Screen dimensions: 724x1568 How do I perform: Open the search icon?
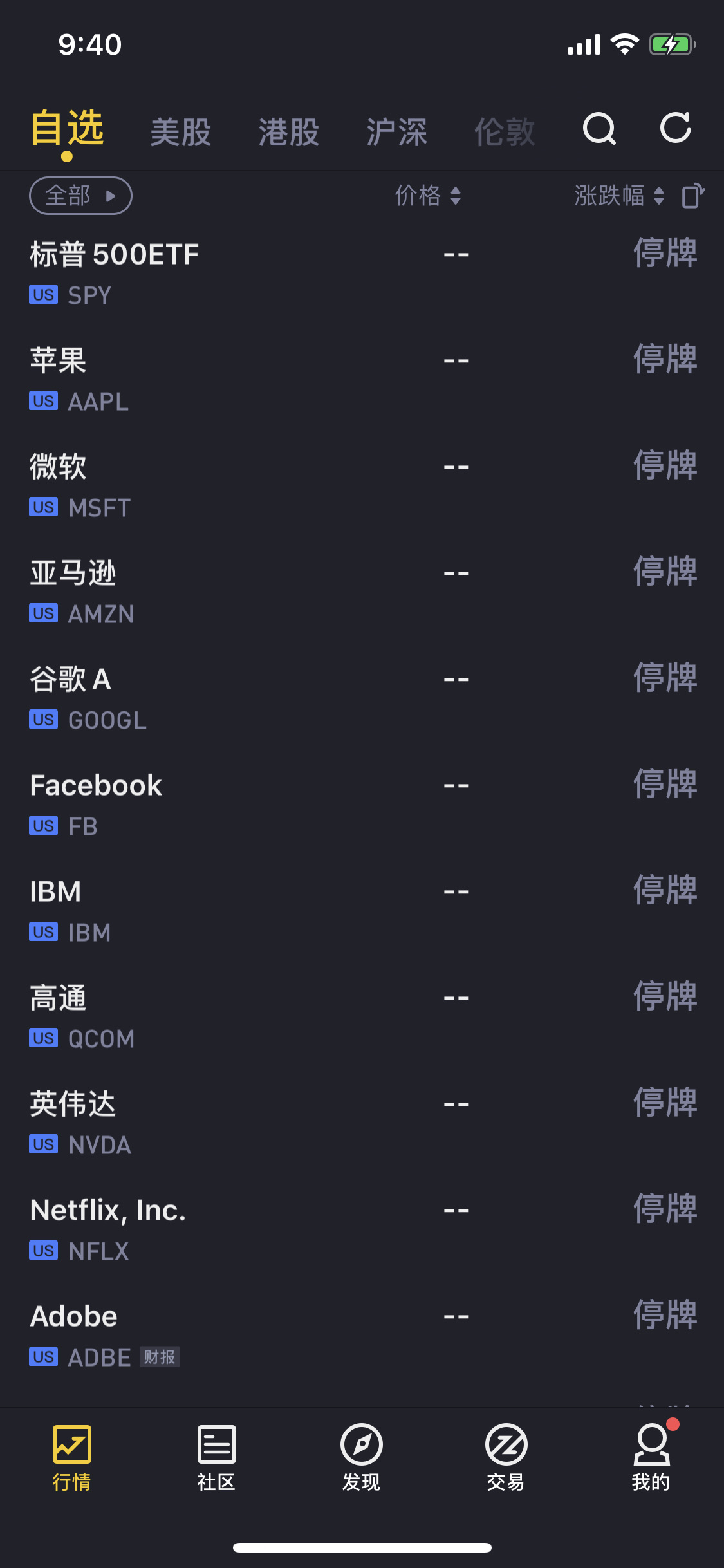tap(599, 128)
